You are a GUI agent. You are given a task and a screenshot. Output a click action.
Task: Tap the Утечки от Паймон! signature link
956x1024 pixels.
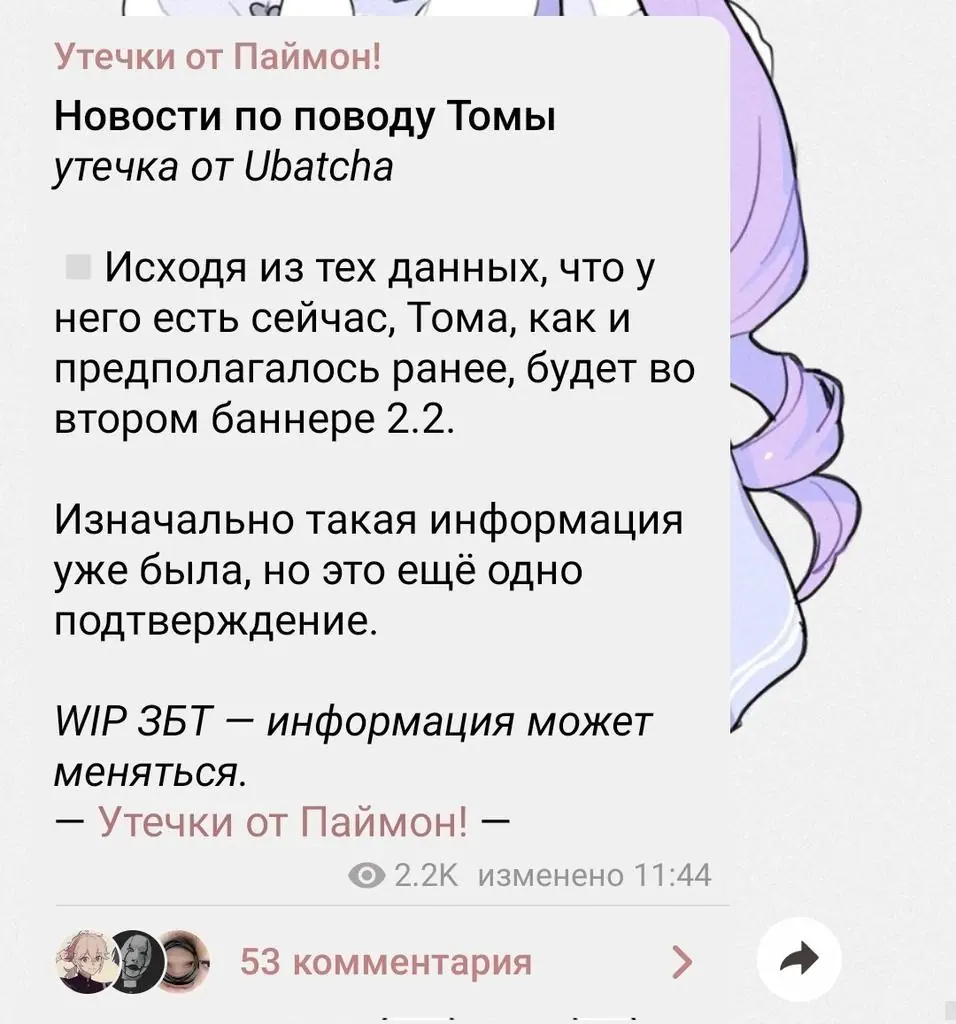(283, 822)
